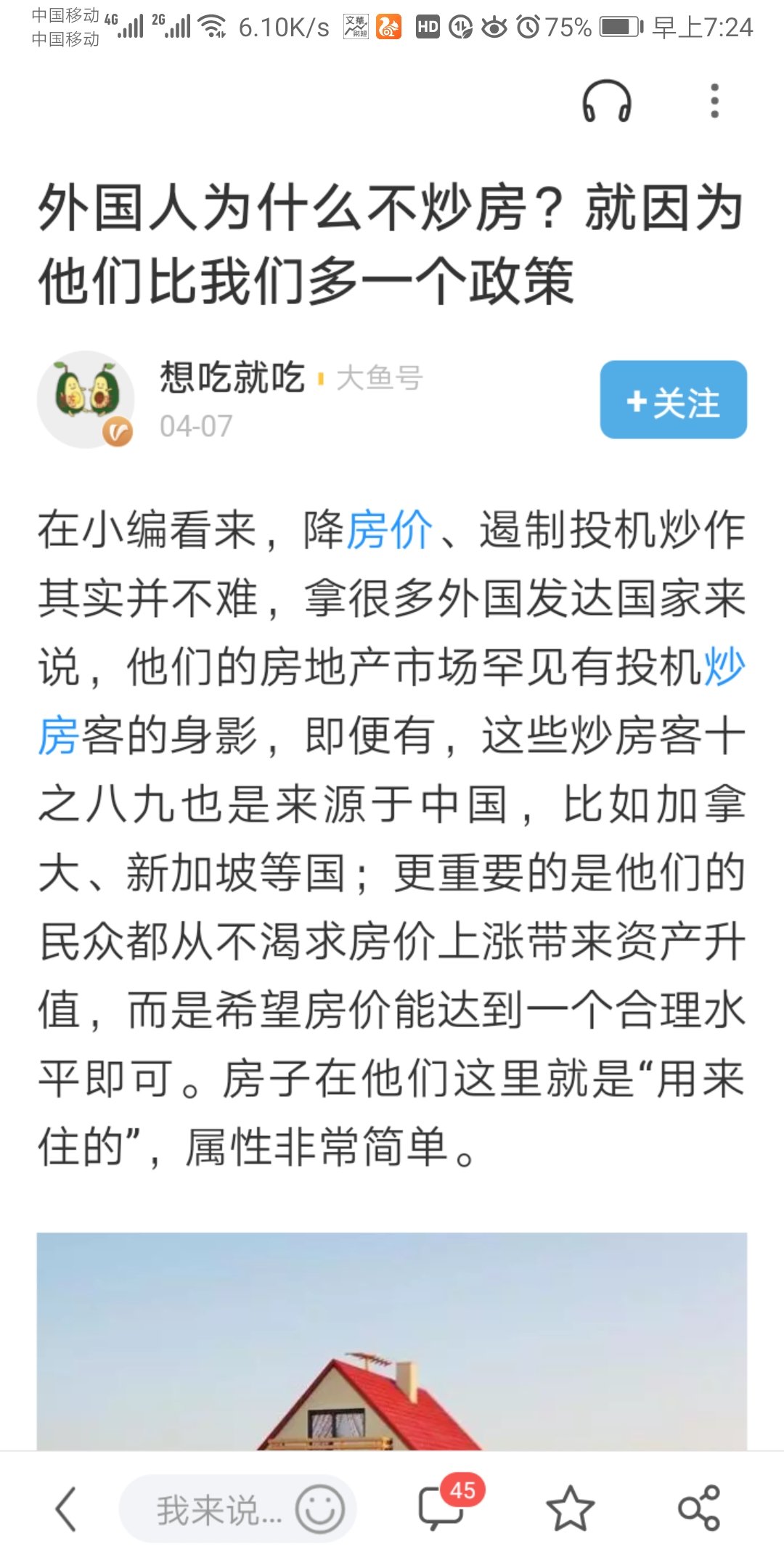Screen dimensions: 784x1568
Task: Open the red-roof house image
Action: coord(392,1343)
